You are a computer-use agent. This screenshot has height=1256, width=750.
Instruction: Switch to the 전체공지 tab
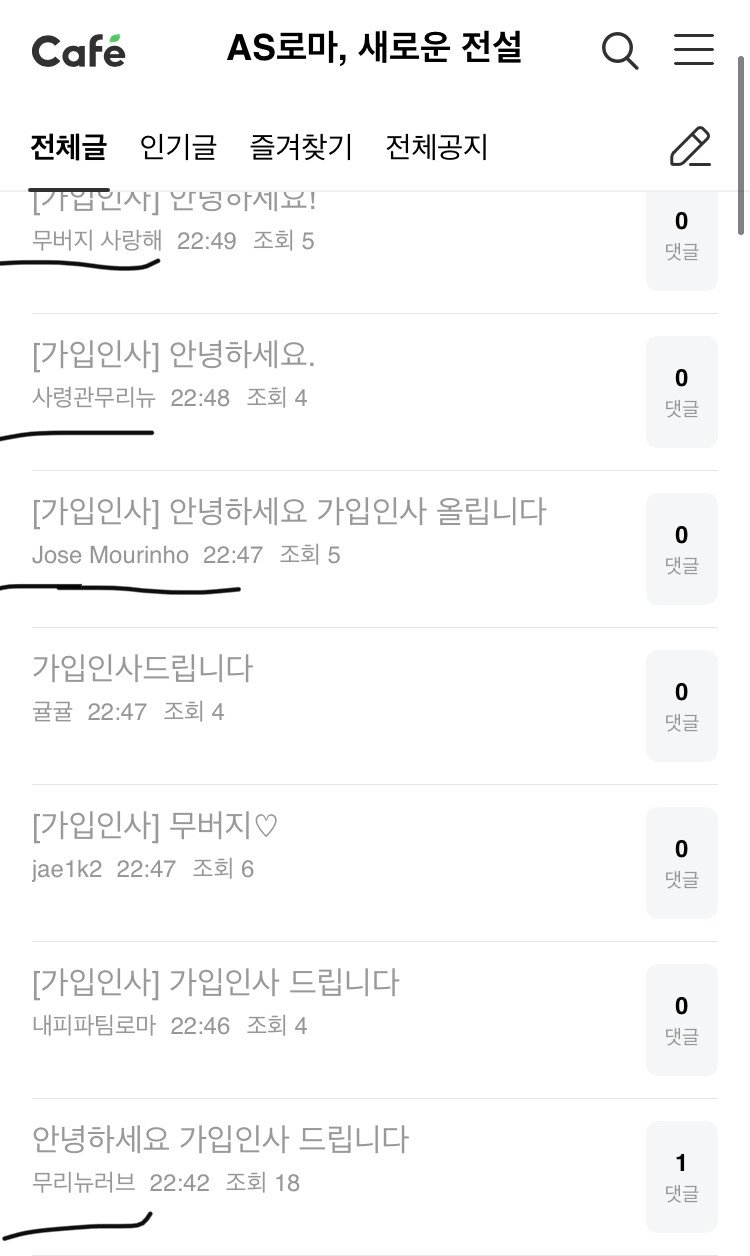437,147
